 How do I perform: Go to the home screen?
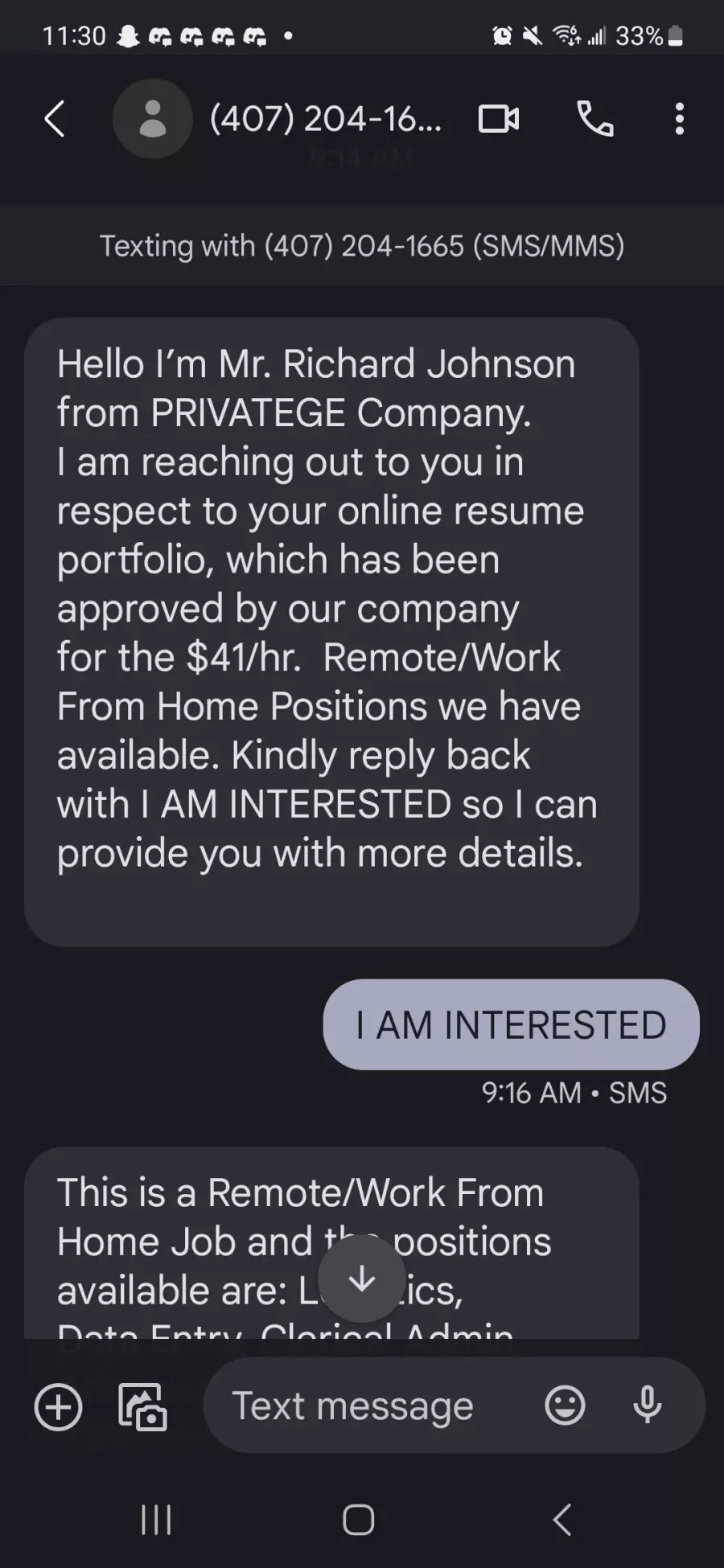359,1521
